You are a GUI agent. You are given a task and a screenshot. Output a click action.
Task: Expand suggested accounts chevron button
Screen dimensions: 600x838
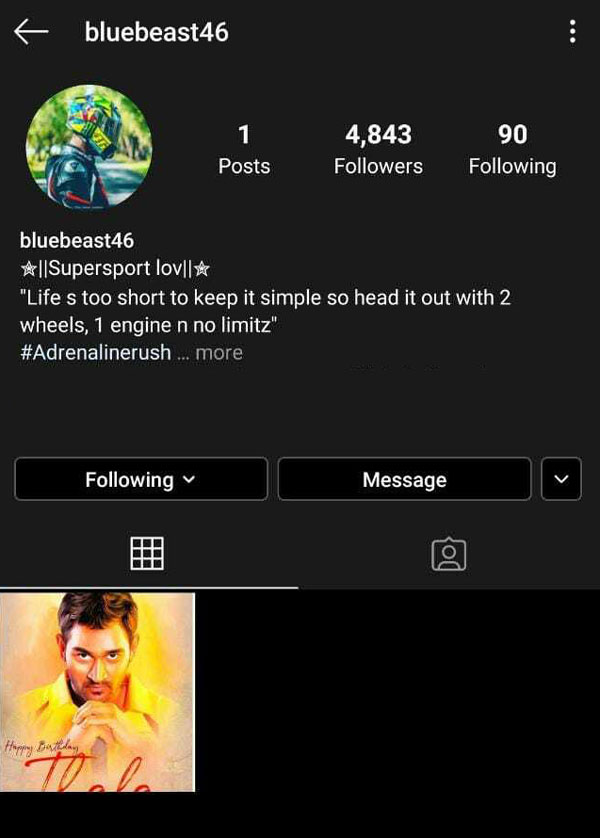(x=561, y=480)
